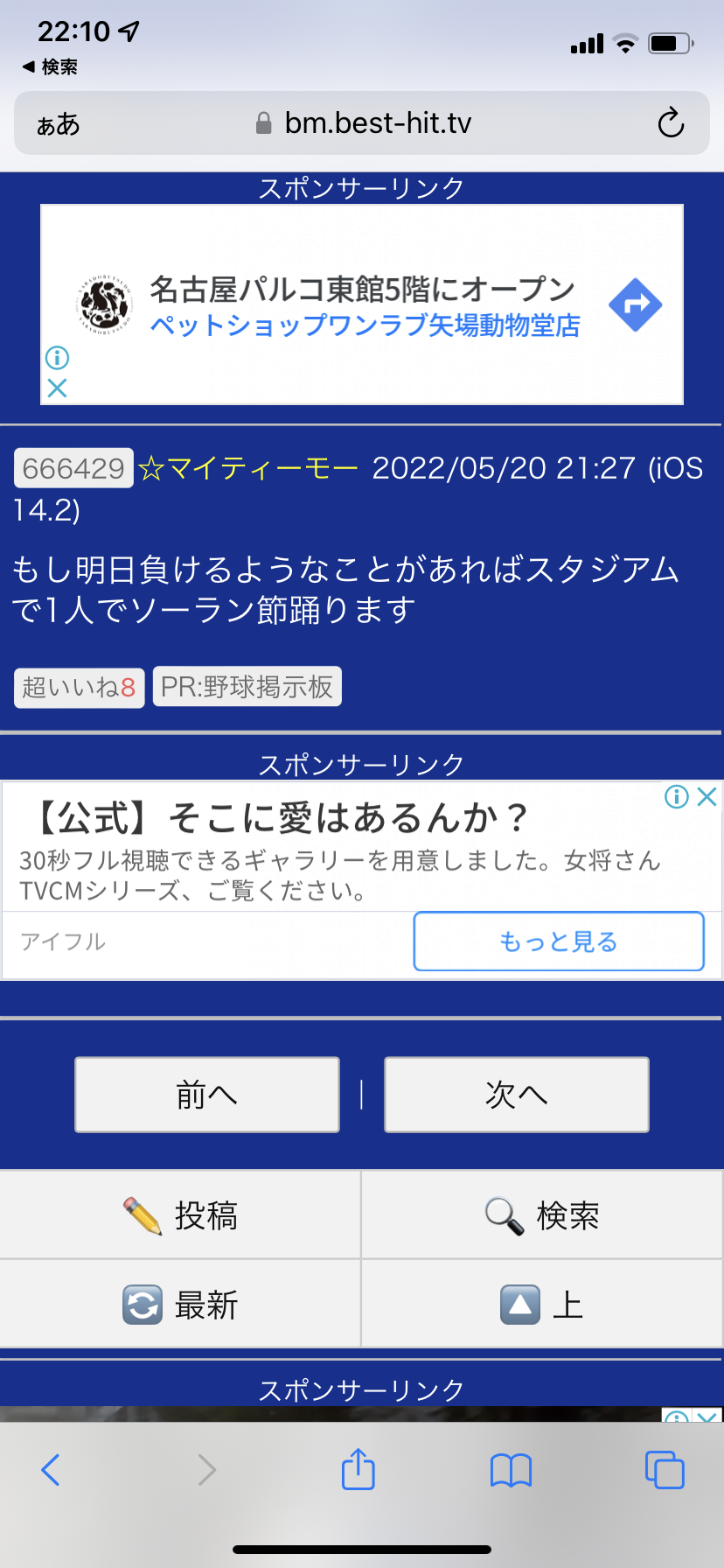Screen dimensions: 724x1568
Task: Tap the 超いいね like button
Action: pyautogui.click(x=79, y=687)
